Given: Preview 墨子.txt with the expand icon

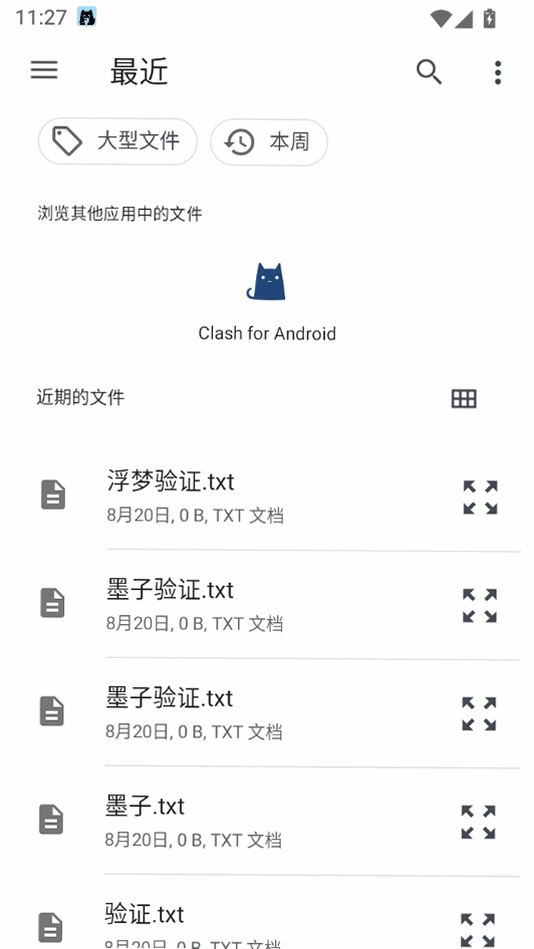Looking at the screenshot, I should pyautogui.click(x=478, y=822).
